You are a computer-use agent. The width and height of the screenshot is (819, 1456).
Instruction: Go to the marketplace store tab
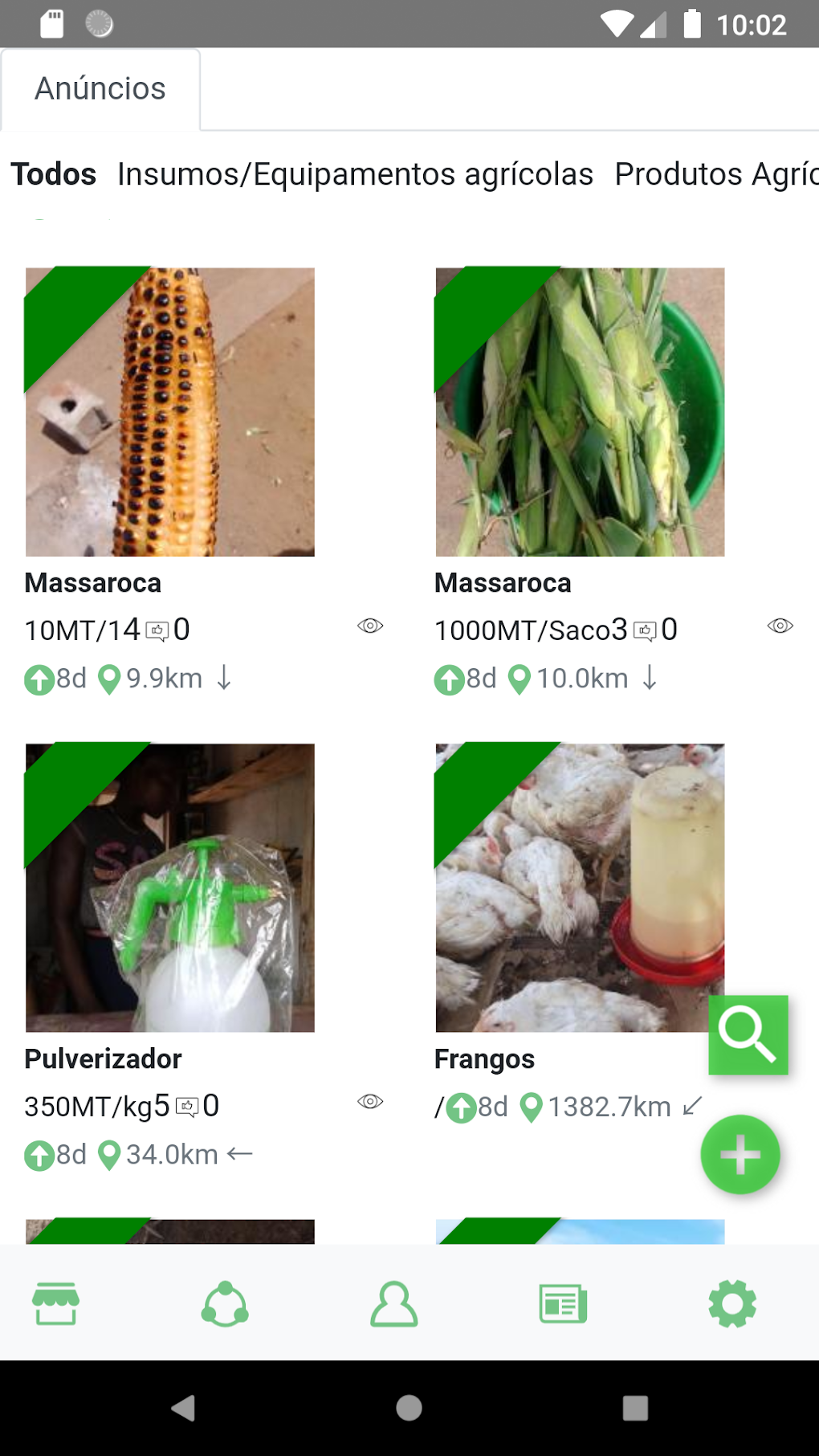[x=55, y=1303]
